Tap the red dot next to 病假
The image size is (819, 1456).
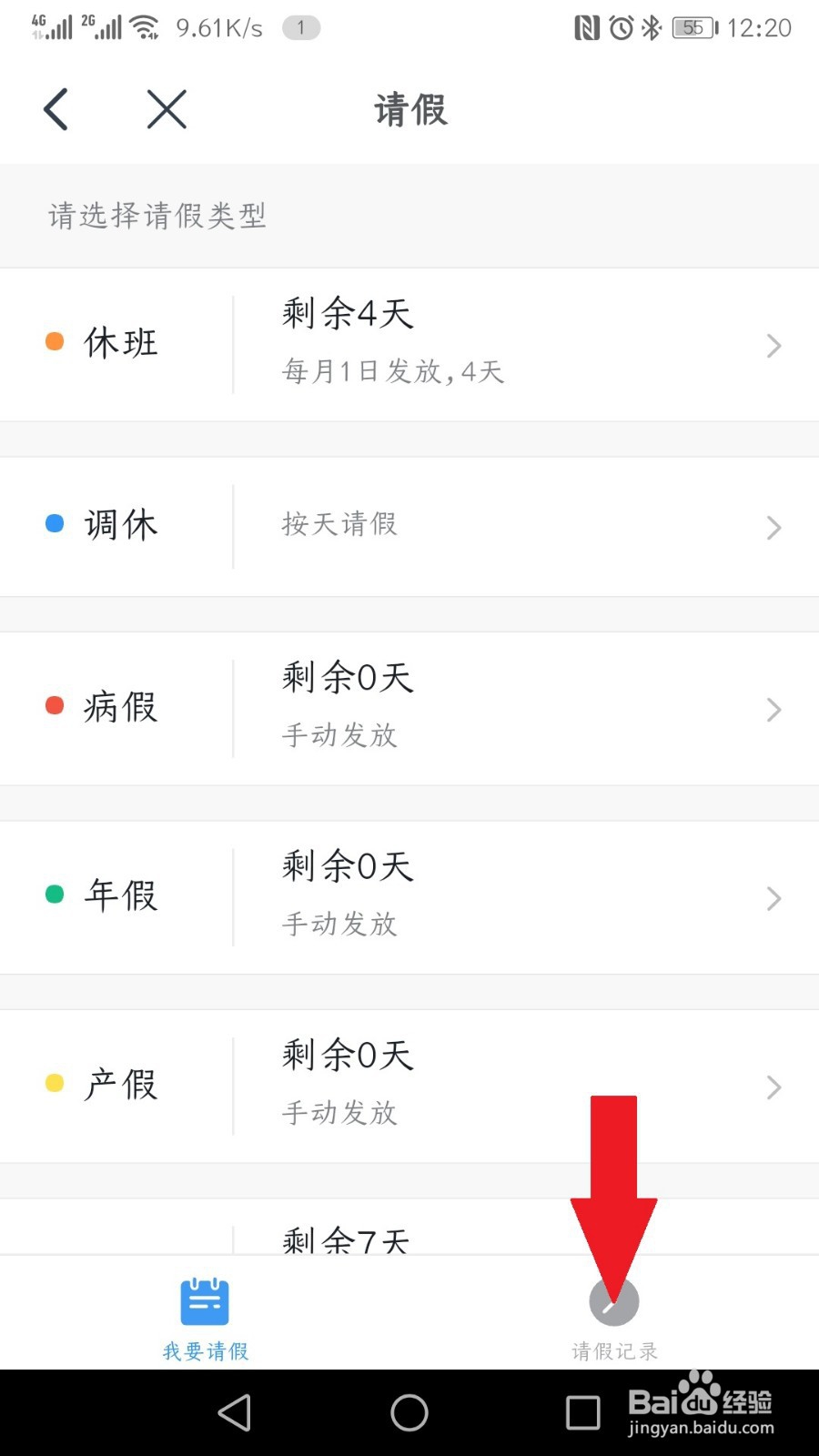click(55, 705)
